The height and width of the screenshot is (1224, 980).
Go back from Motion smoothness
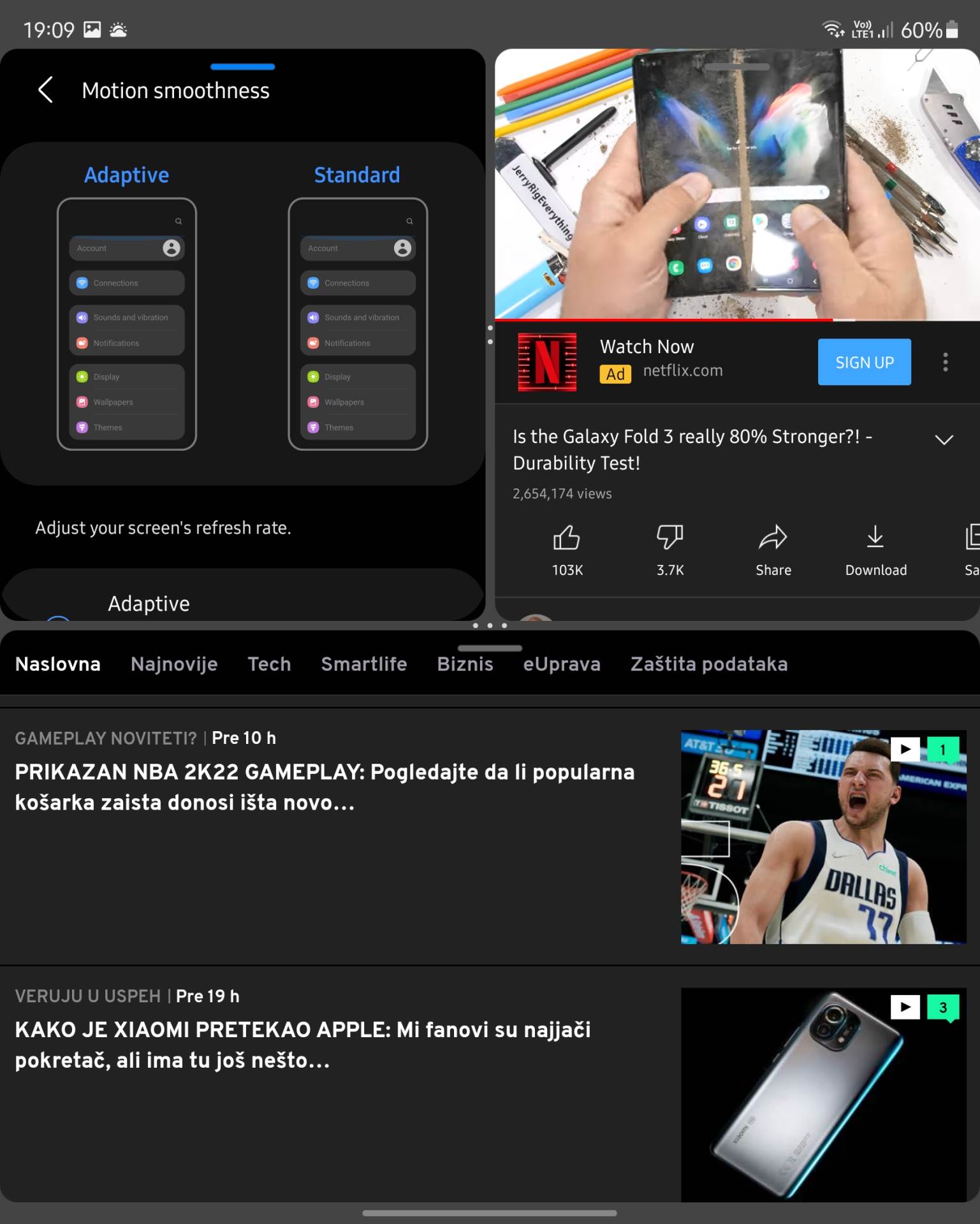point(45,90)
